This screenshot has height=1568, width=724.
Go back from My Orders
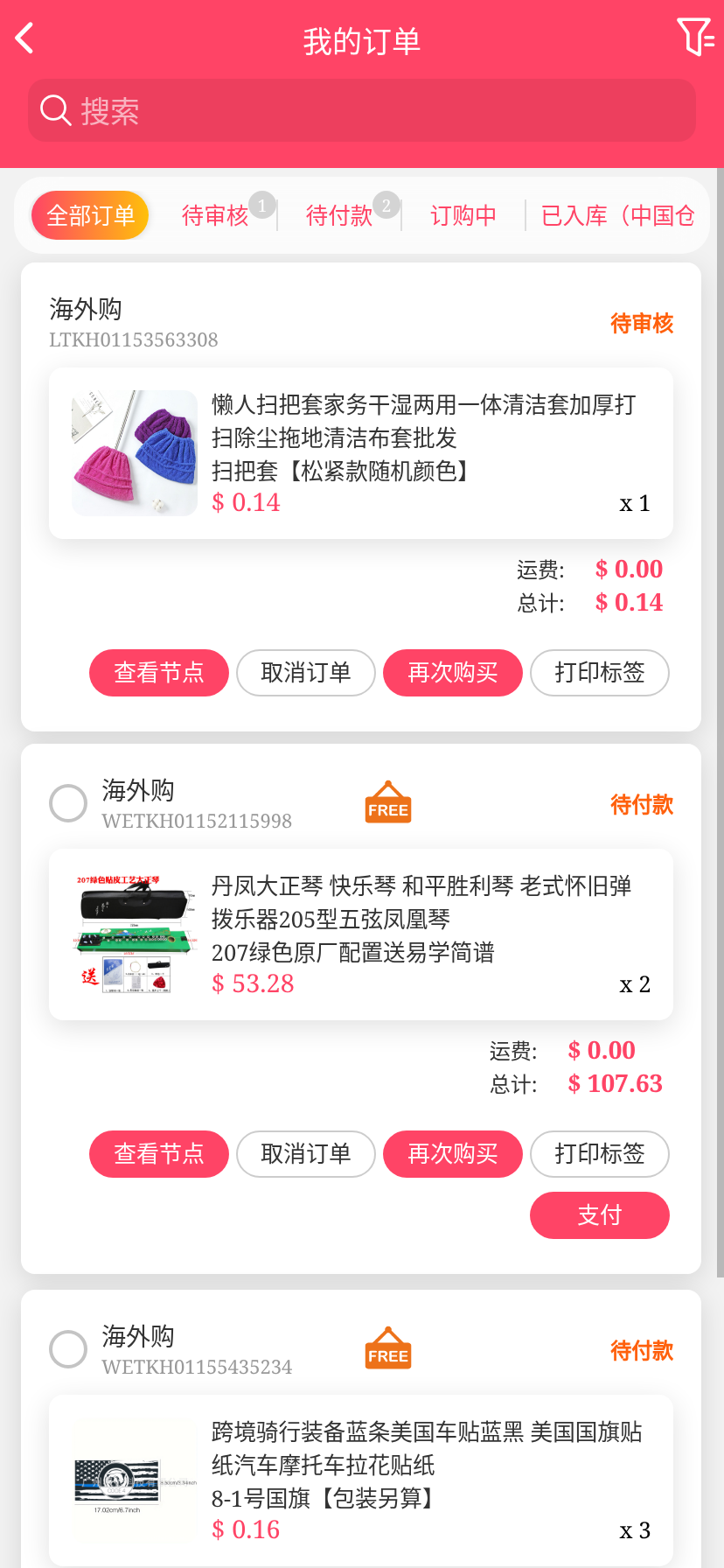24,38
